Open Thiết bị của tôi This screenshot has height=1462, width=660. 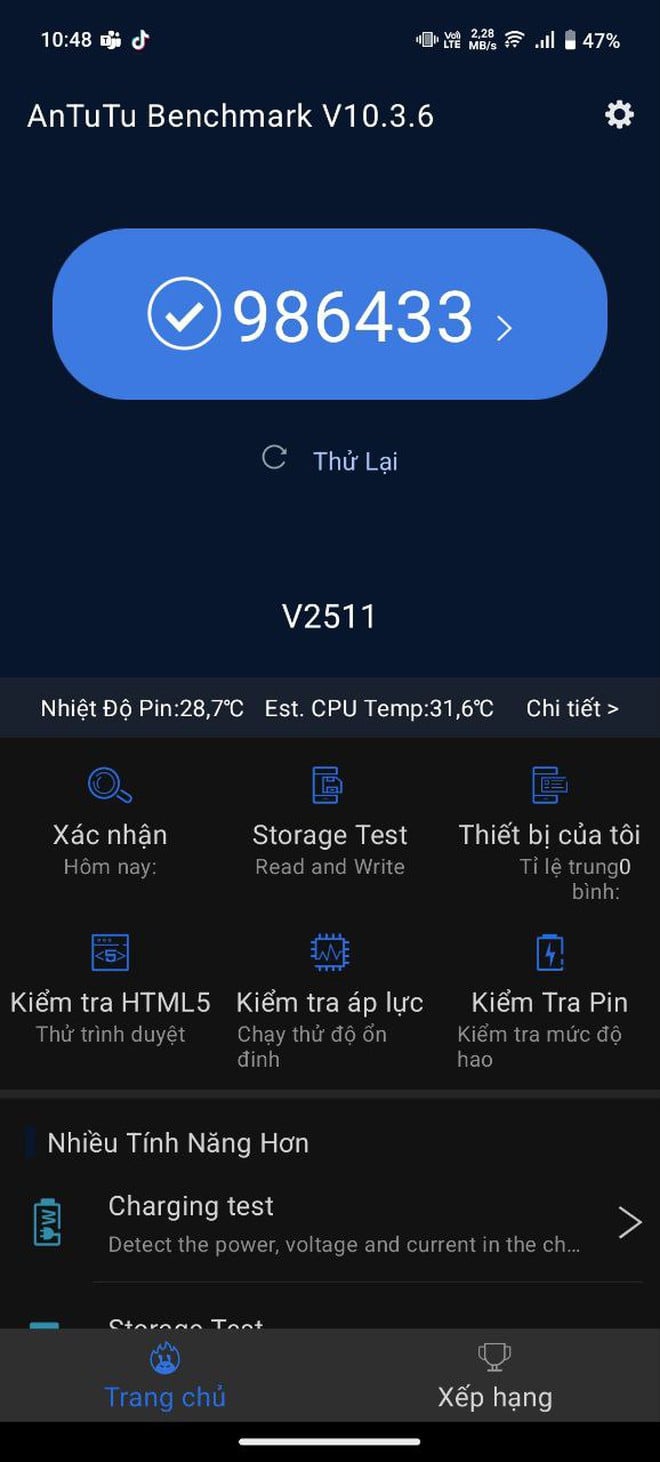(x=549, y=822)
